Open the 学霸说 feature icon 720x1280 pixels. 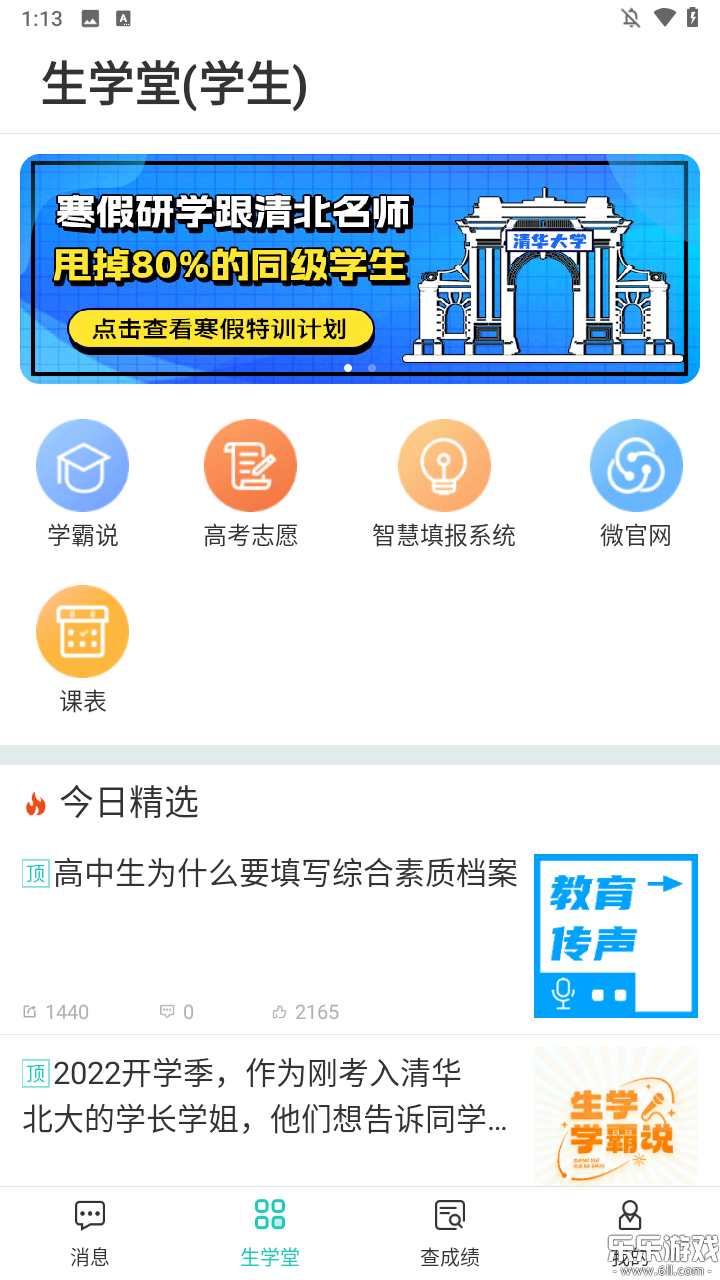coord(83,465)
